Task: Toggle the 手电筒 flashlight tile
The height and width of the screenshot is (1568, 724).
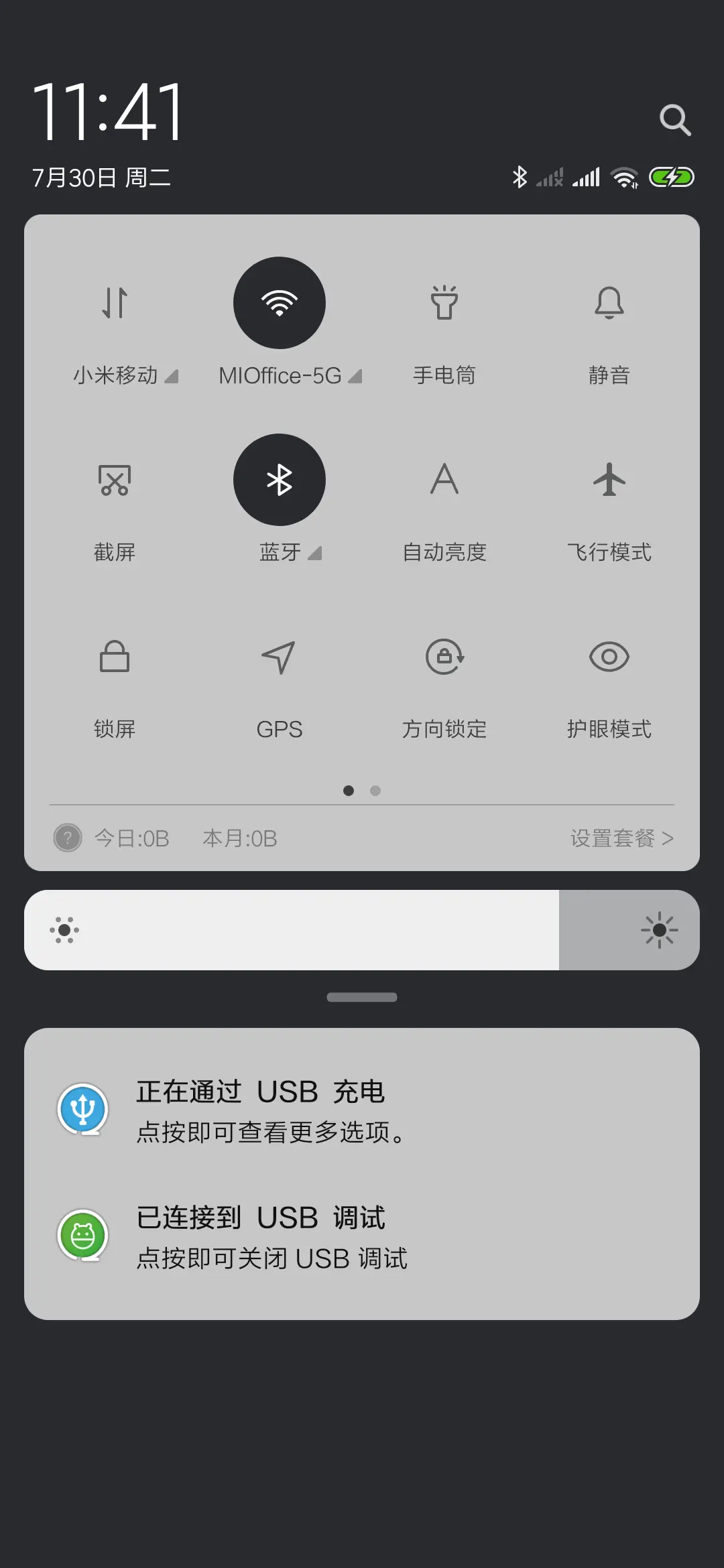Action: pos(445,303)
